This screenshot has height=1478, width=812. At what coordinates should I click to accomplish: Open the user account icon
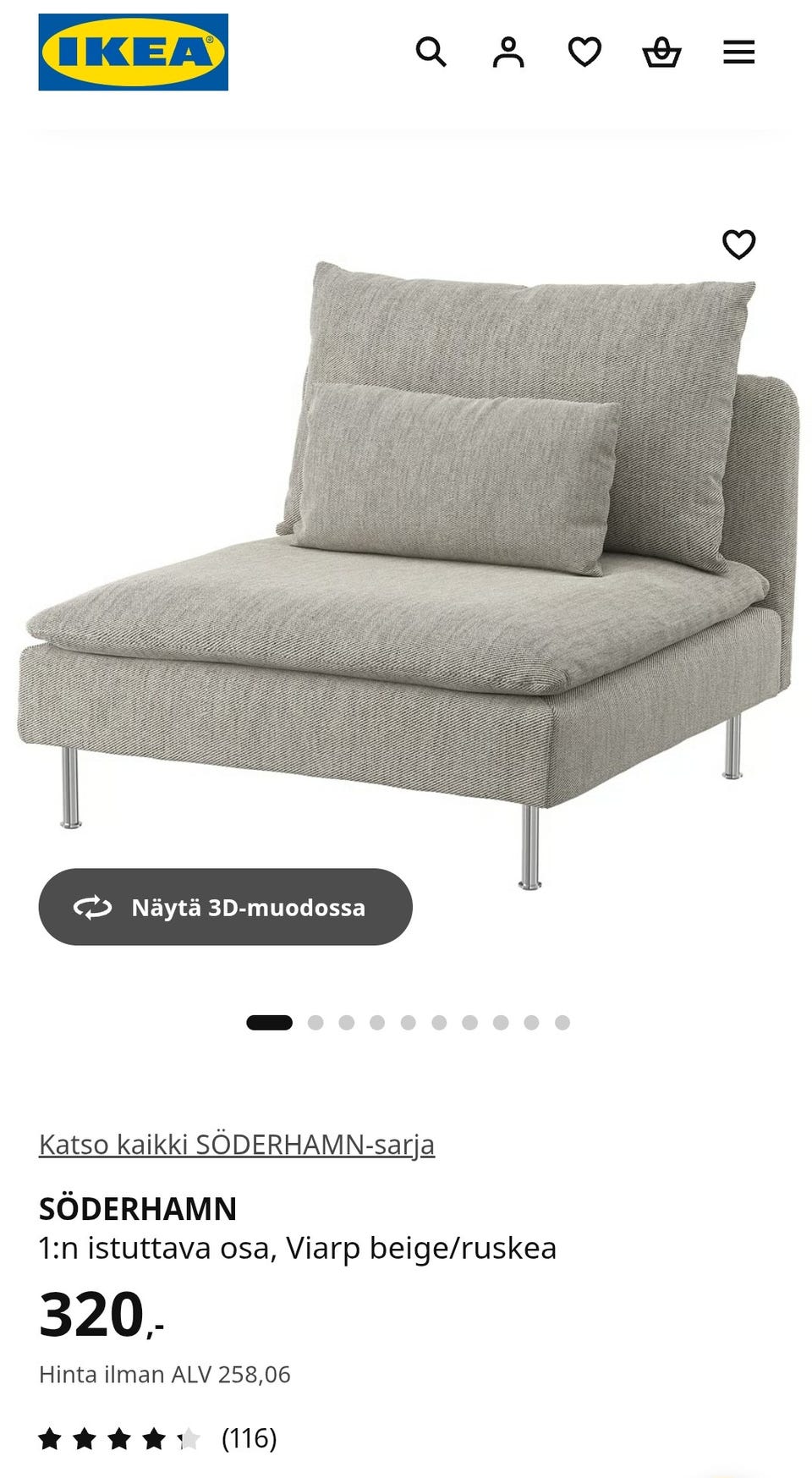coord(508,52)
